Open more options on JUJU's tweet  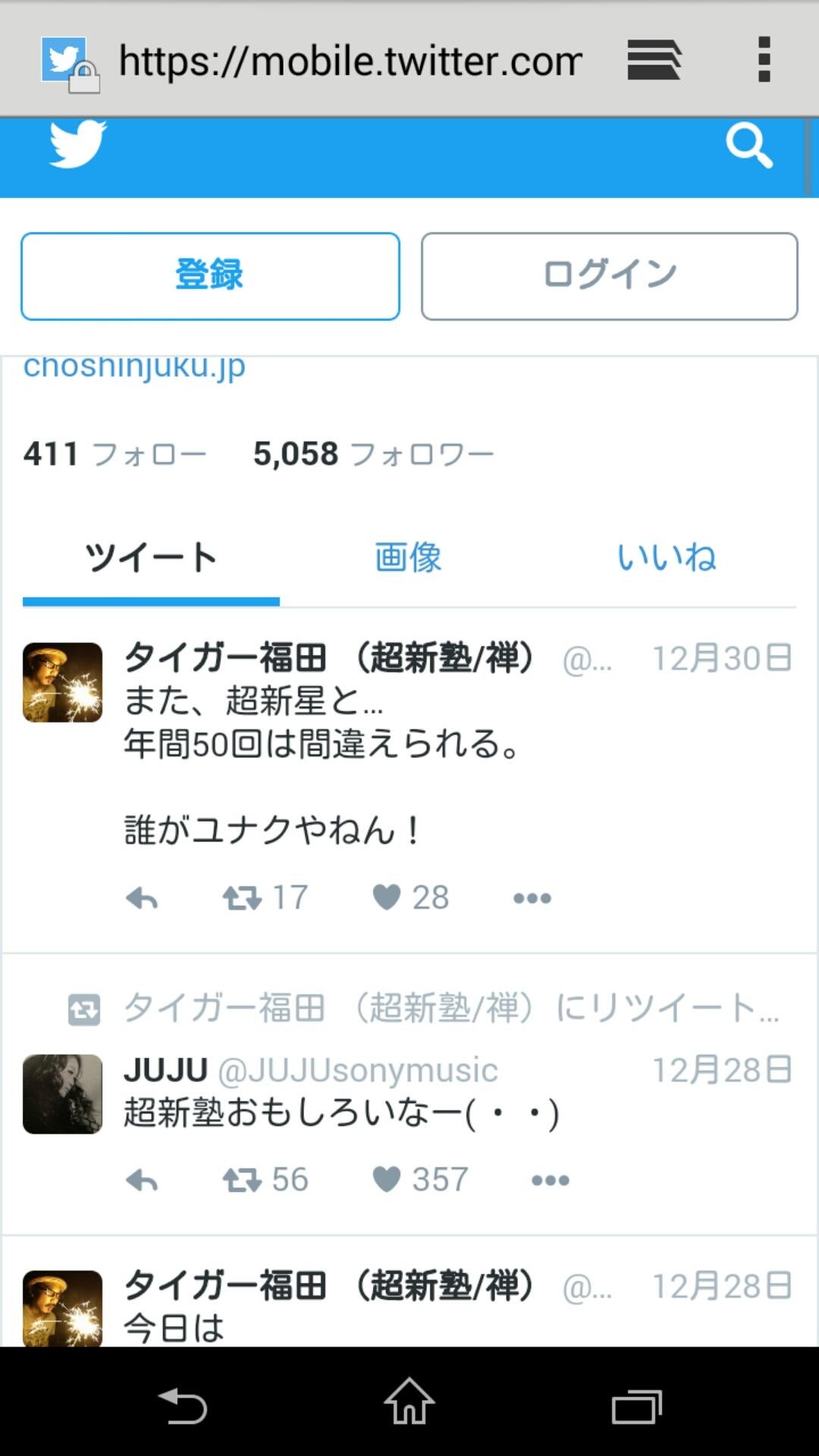pyautogui.click(x=550, y=1181)
